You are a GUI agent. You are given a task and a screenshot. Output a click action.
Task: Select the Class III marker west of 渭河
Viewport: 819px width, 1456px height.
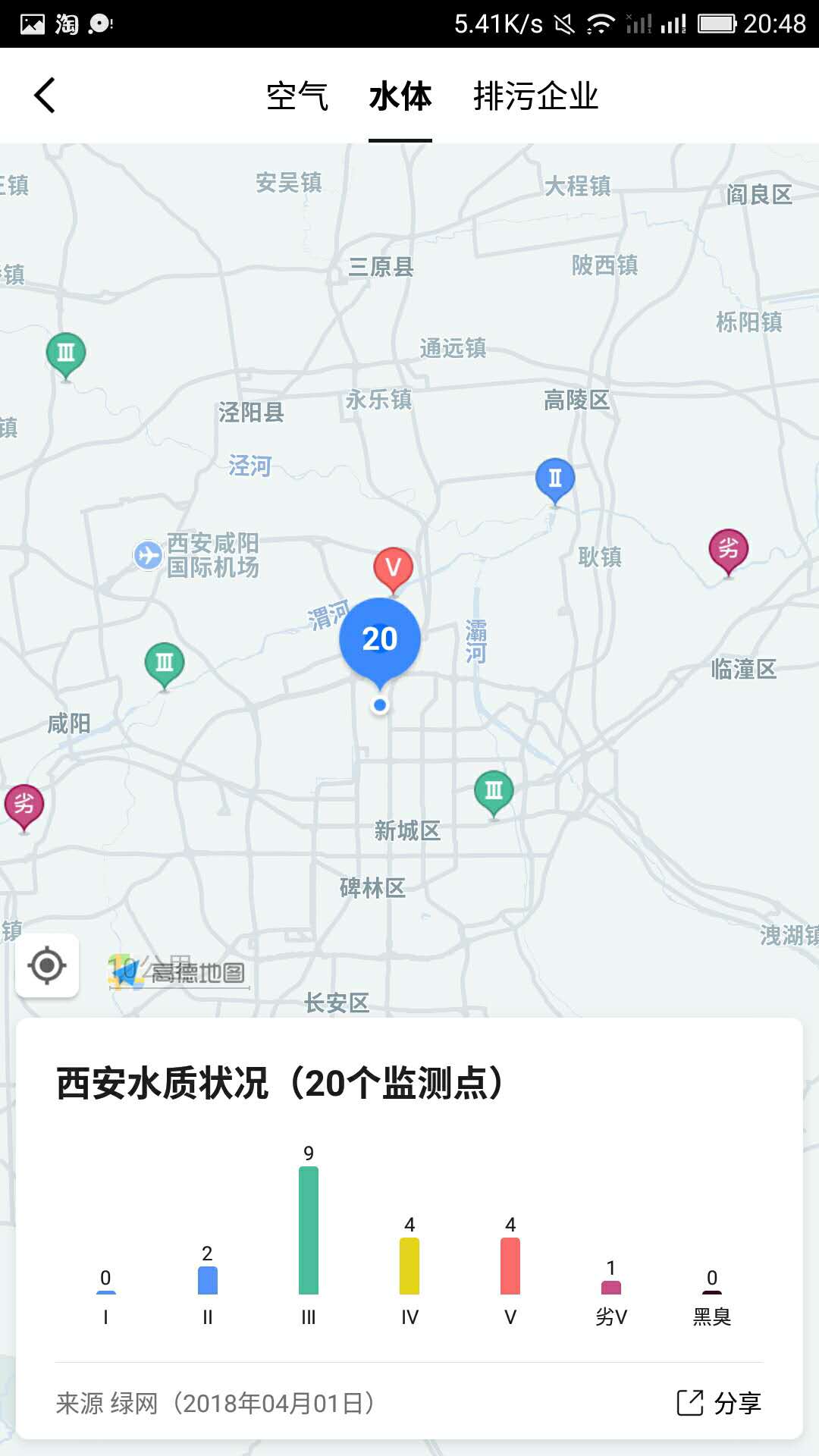pos(163,664)
